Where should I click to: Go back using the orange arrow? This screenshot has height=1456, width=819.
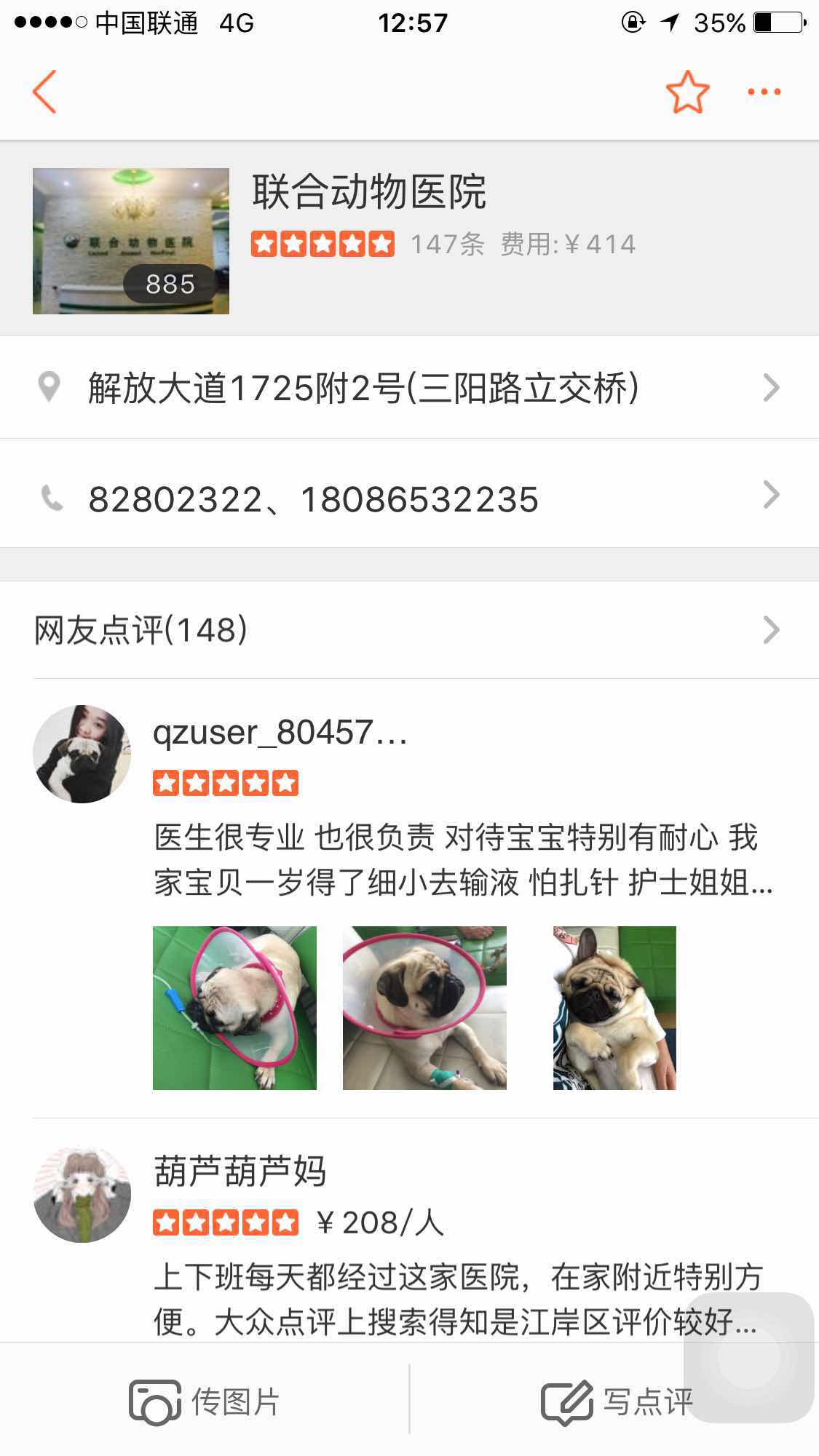point(44,92)
